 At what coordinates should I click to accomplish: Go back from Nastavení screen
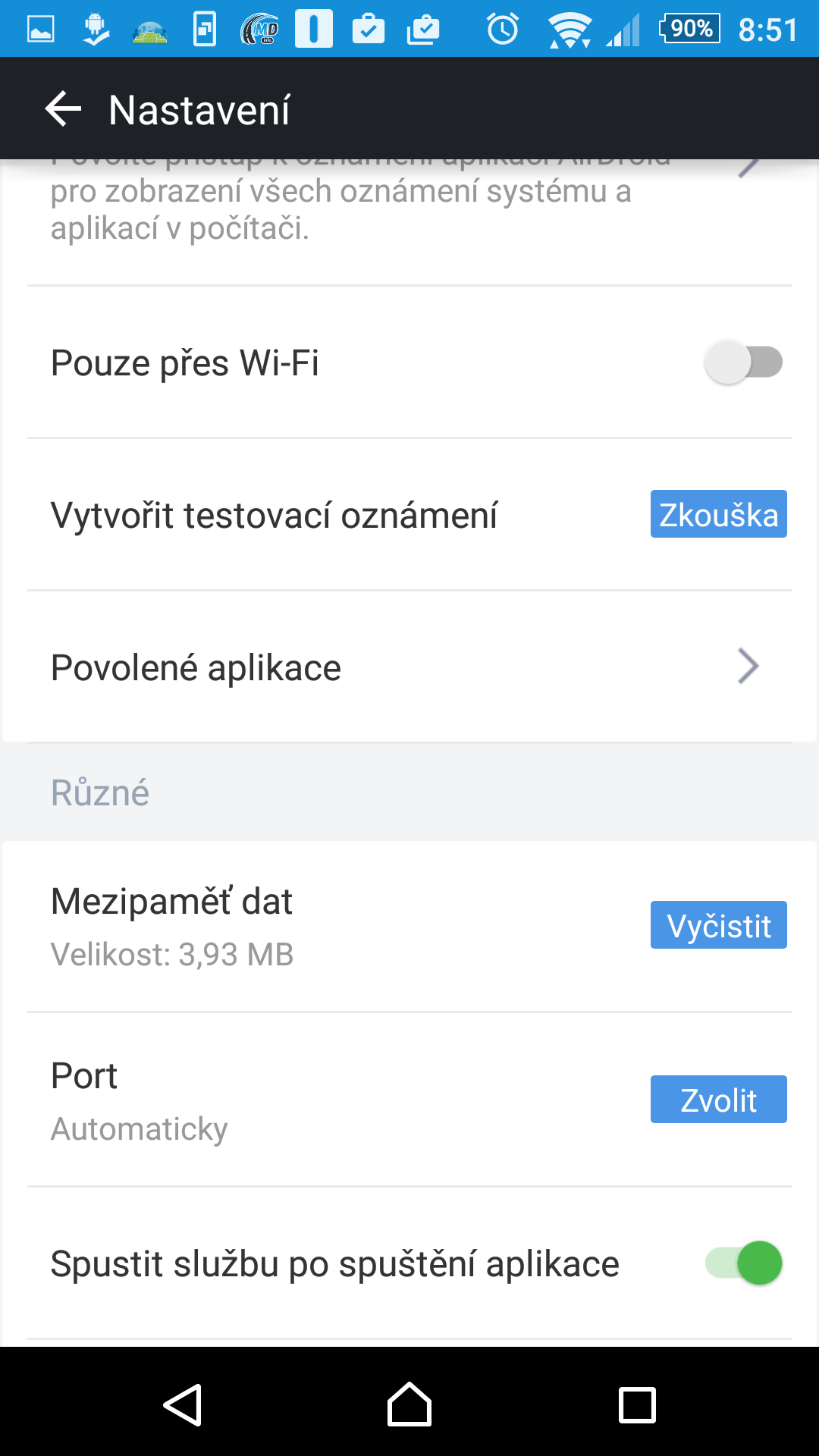tap(63, 109)
